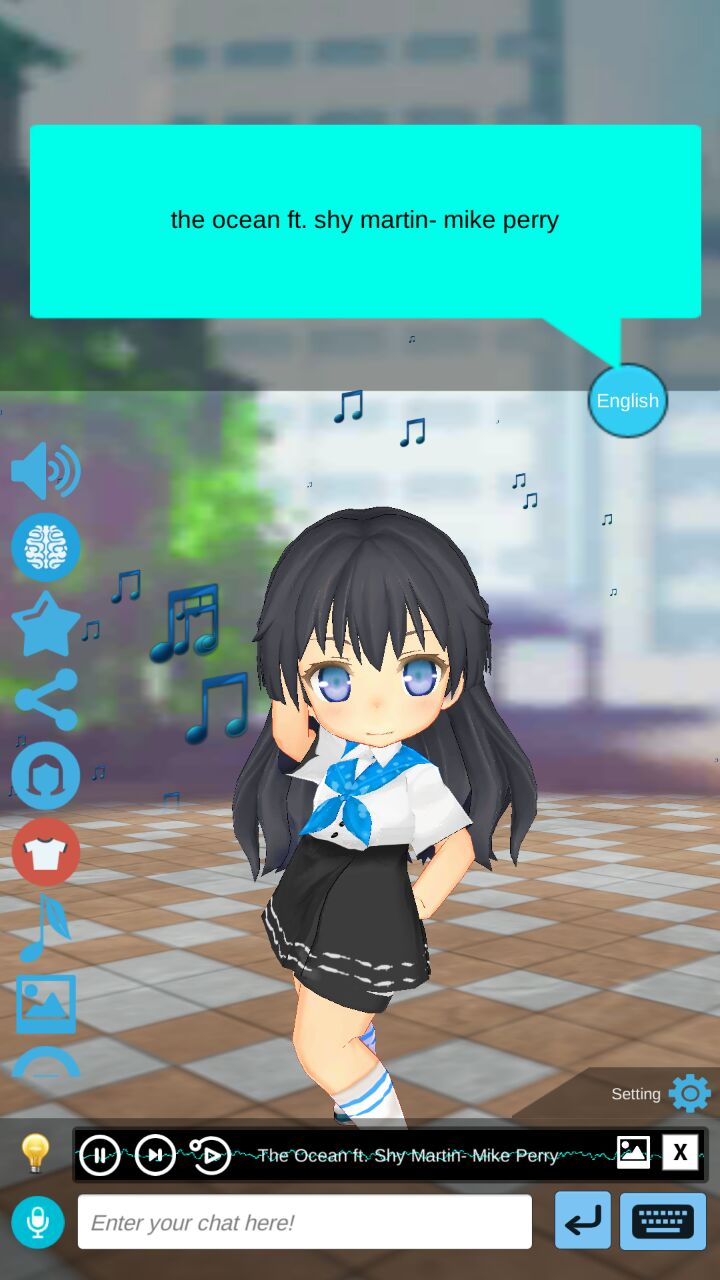The height and width of the screenshot is (1280, 720).
Task: Tap the music note leaf icon
Action: (43, 927)
